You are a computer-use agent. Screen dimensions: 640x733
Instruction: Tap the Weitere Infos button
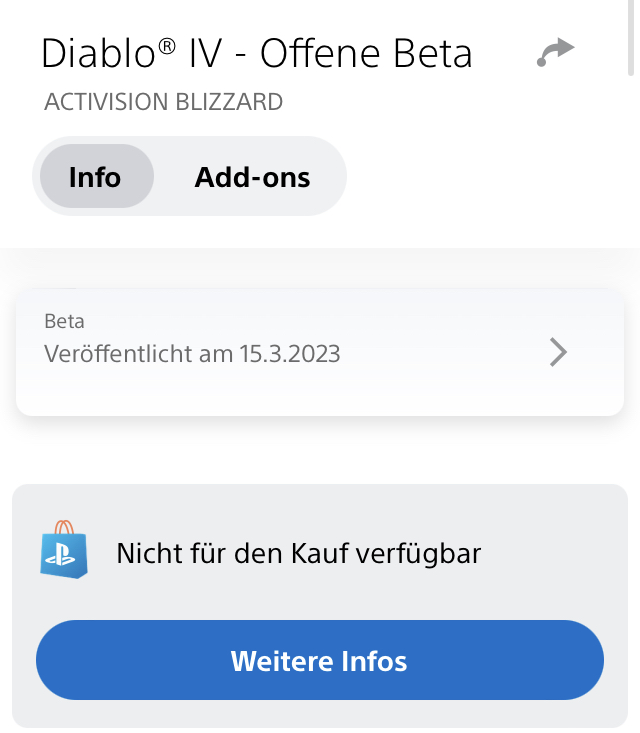(320, 661)
